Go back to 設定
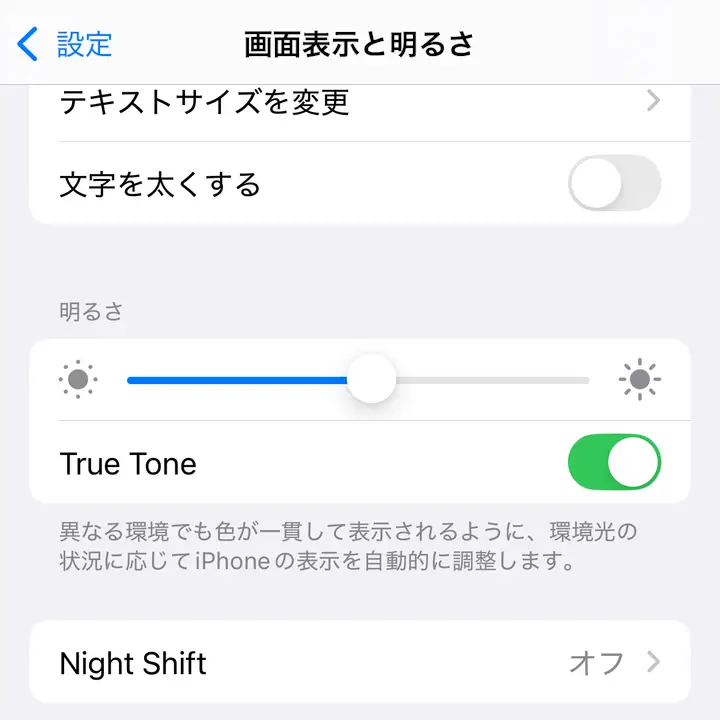This screenshot has height=720, width=720. point(66,44)
